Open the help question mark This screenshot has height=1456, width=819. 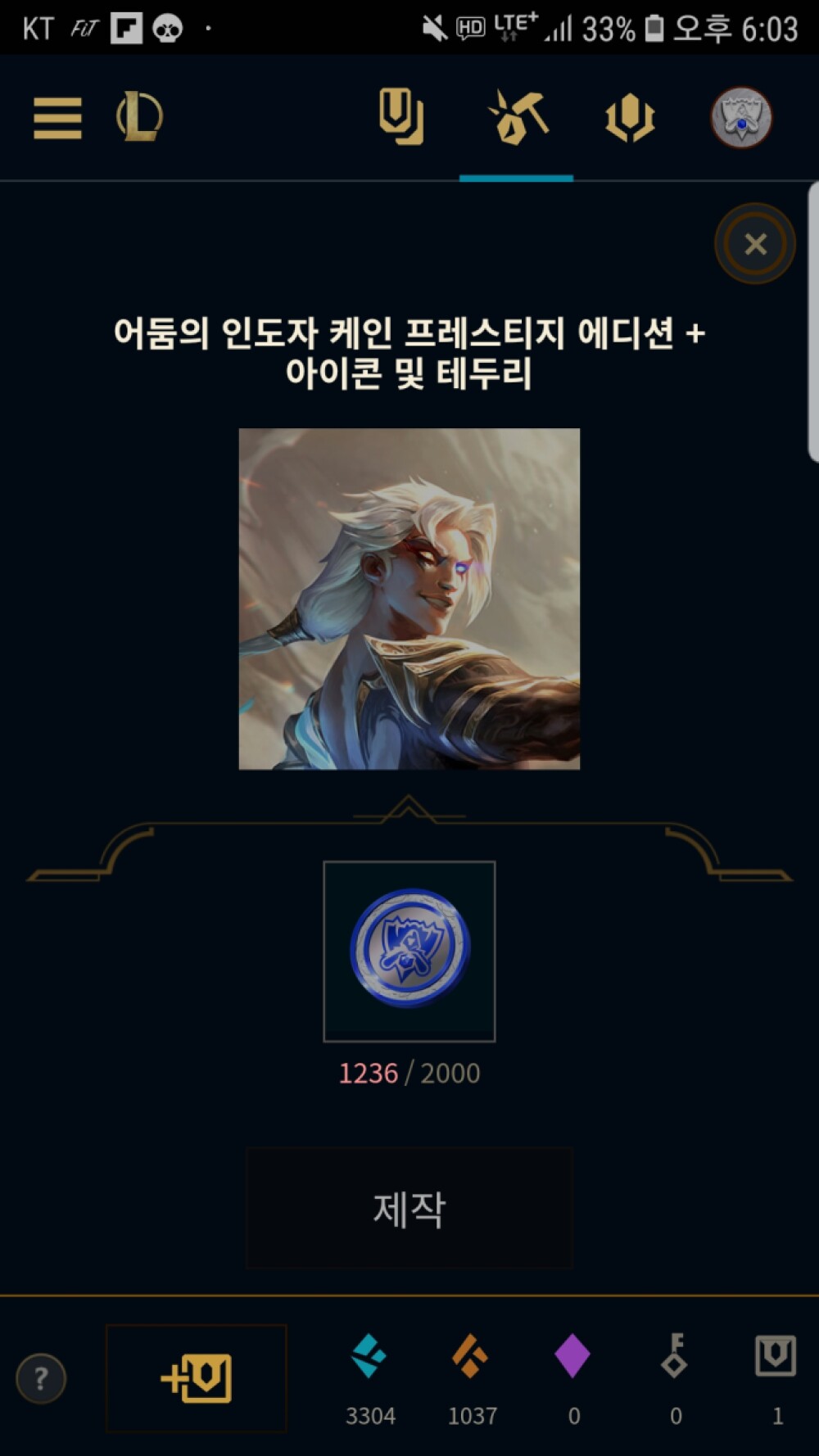pyautogui.click(x=41, y=1379)
